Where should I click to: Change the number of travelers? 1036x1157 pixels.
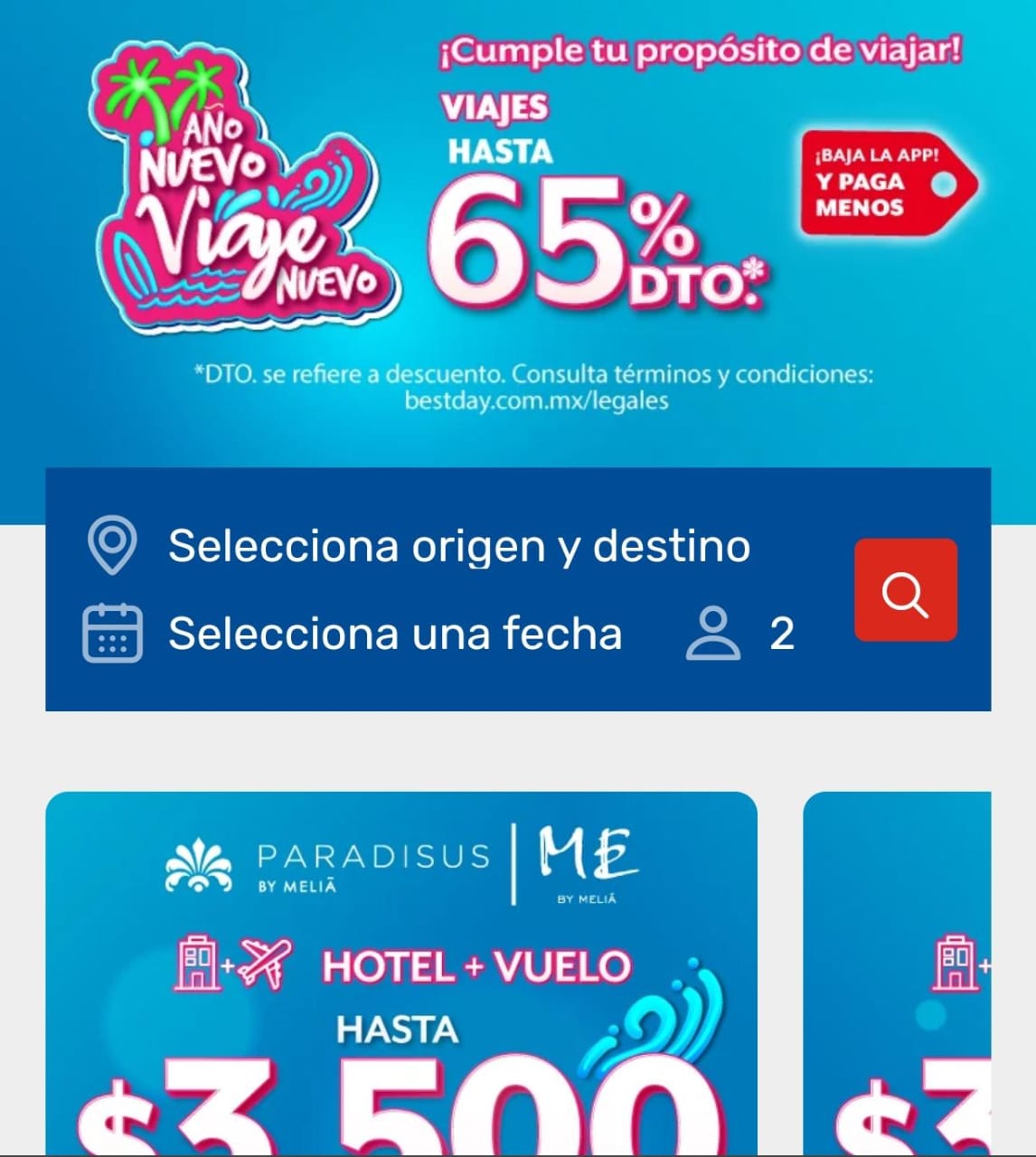(741, 634)
